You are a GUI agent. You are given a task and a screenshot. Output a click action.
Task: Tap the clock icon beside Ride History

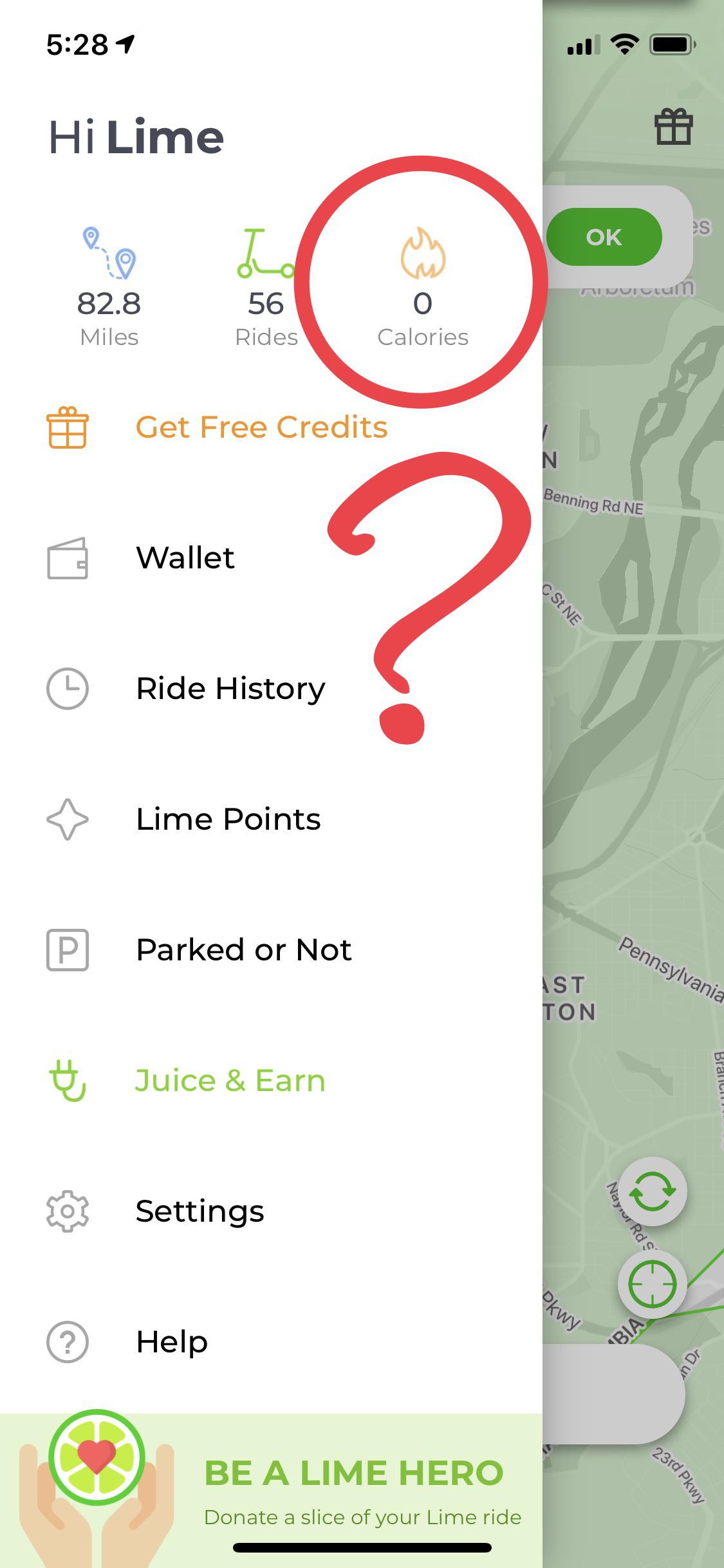pyautogui.click(x=66, y=688)
